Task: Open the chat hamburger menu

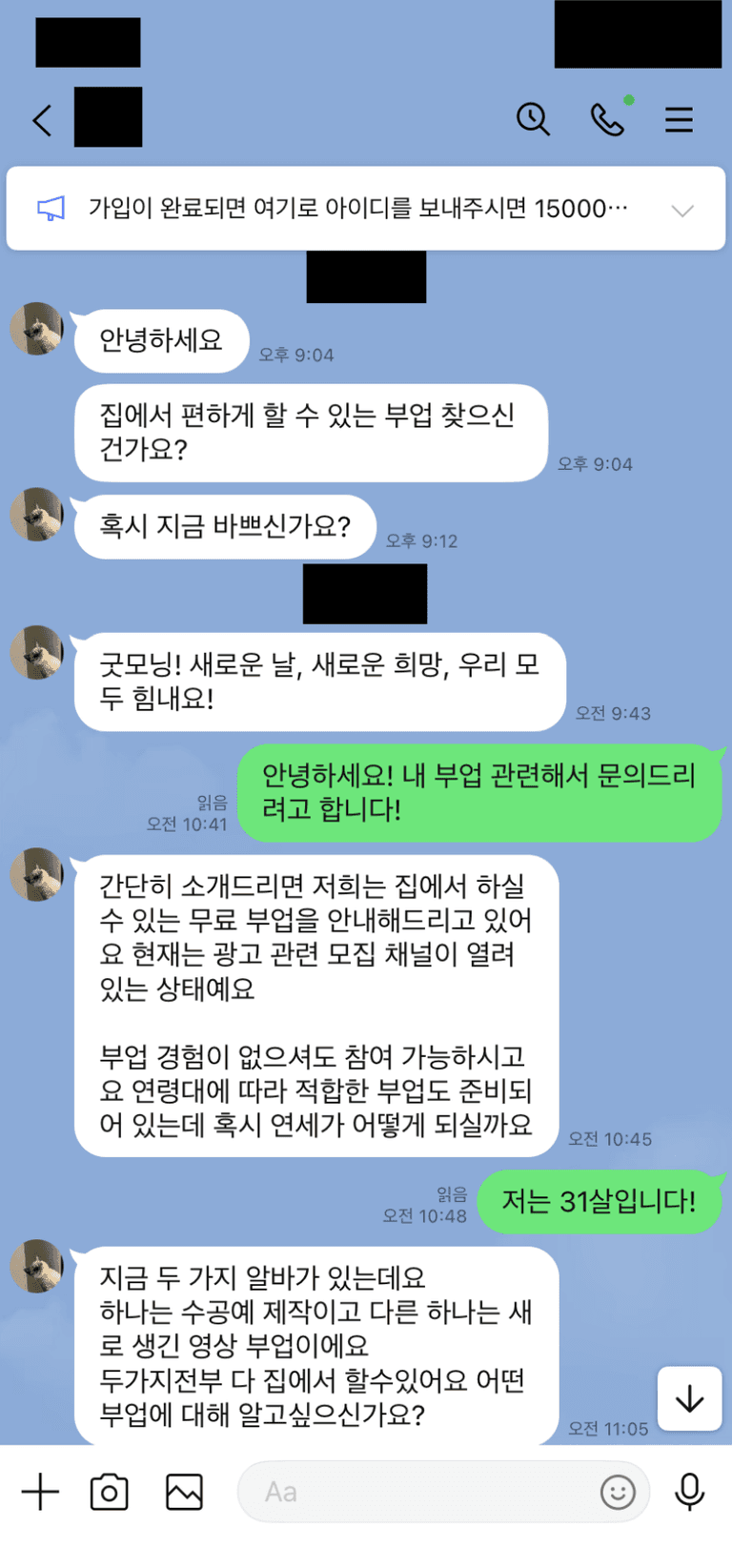Action: [x=679, y=119]
